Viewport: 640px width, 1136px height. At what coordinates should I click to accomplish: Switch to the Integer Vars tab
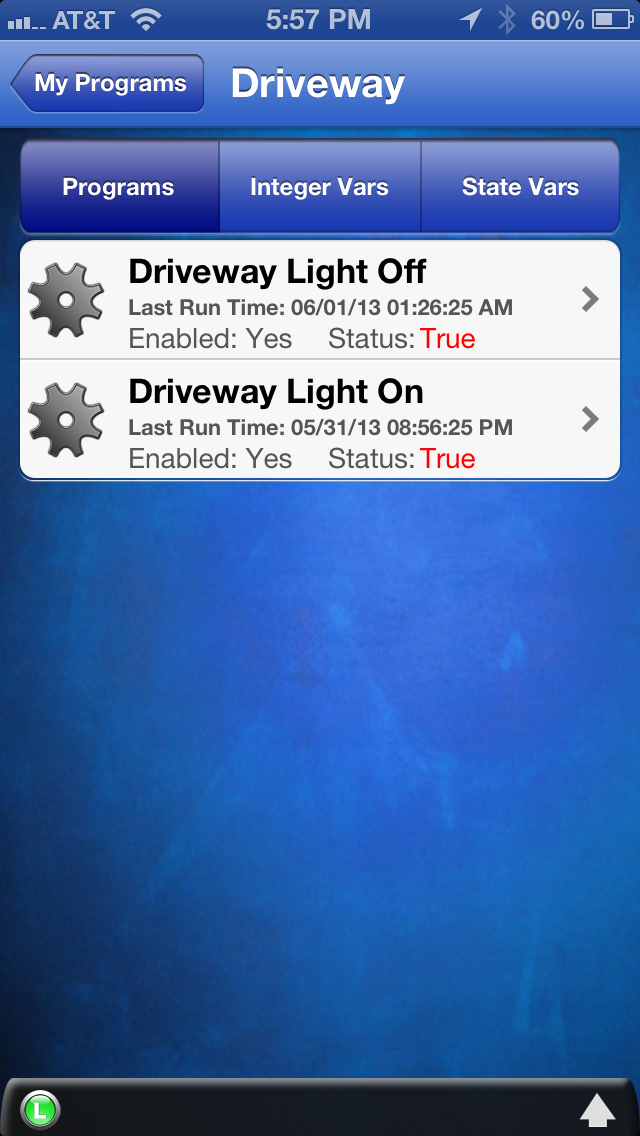pos(320,187)
